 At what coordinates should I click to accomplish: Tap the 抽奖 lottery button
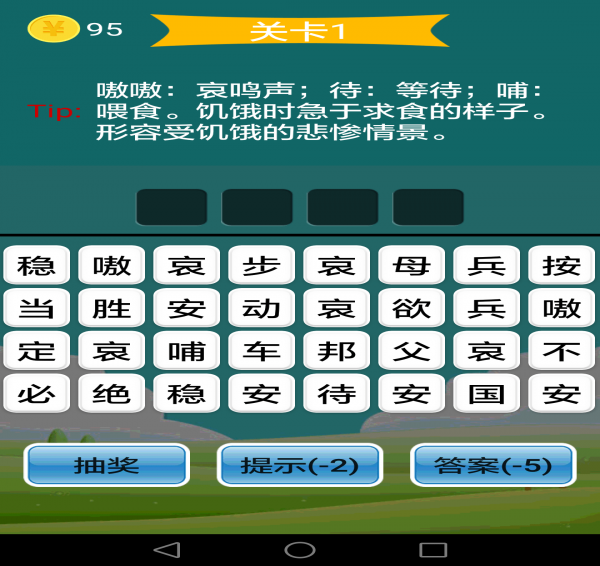pyautogui.click(x=106, y=465)
